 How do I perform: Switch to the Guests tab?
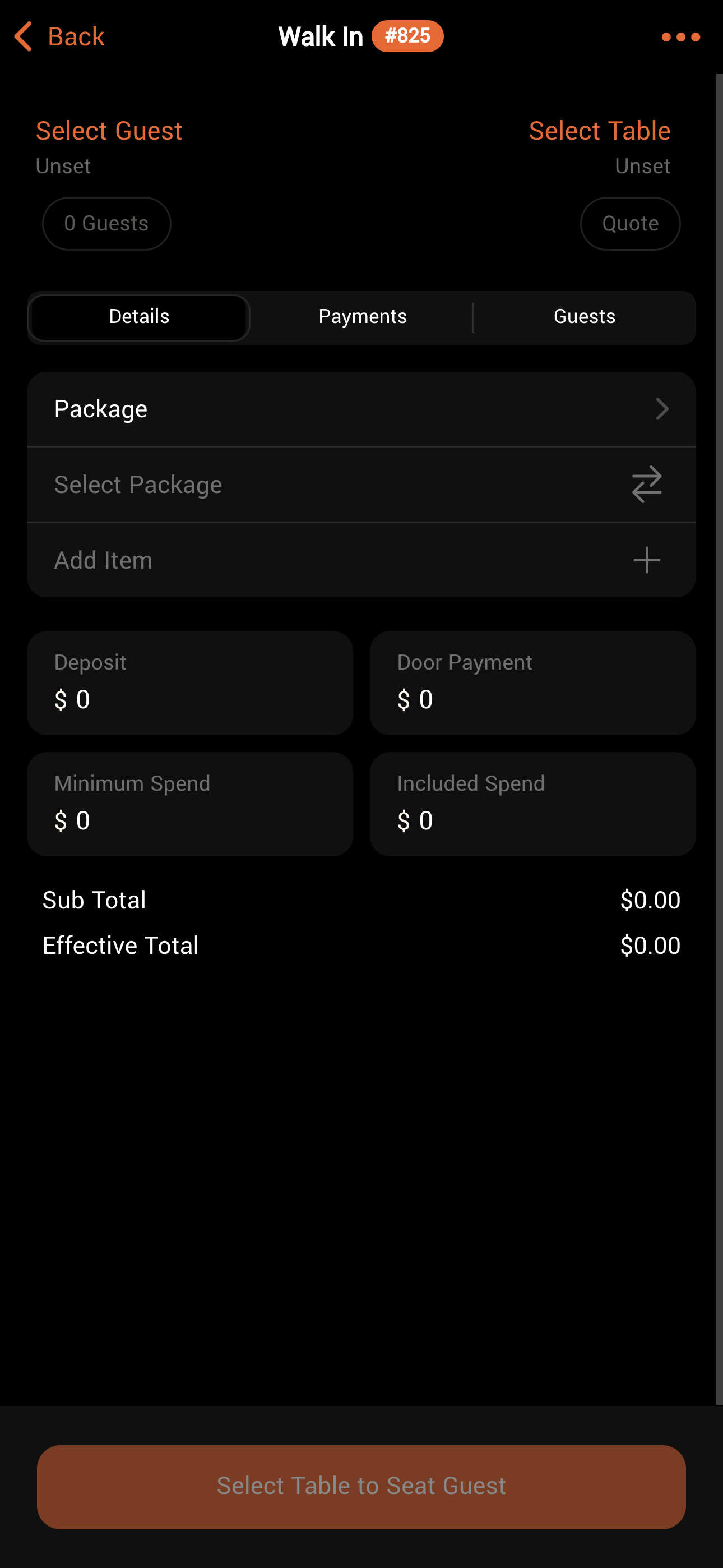(x=584, y=317)
